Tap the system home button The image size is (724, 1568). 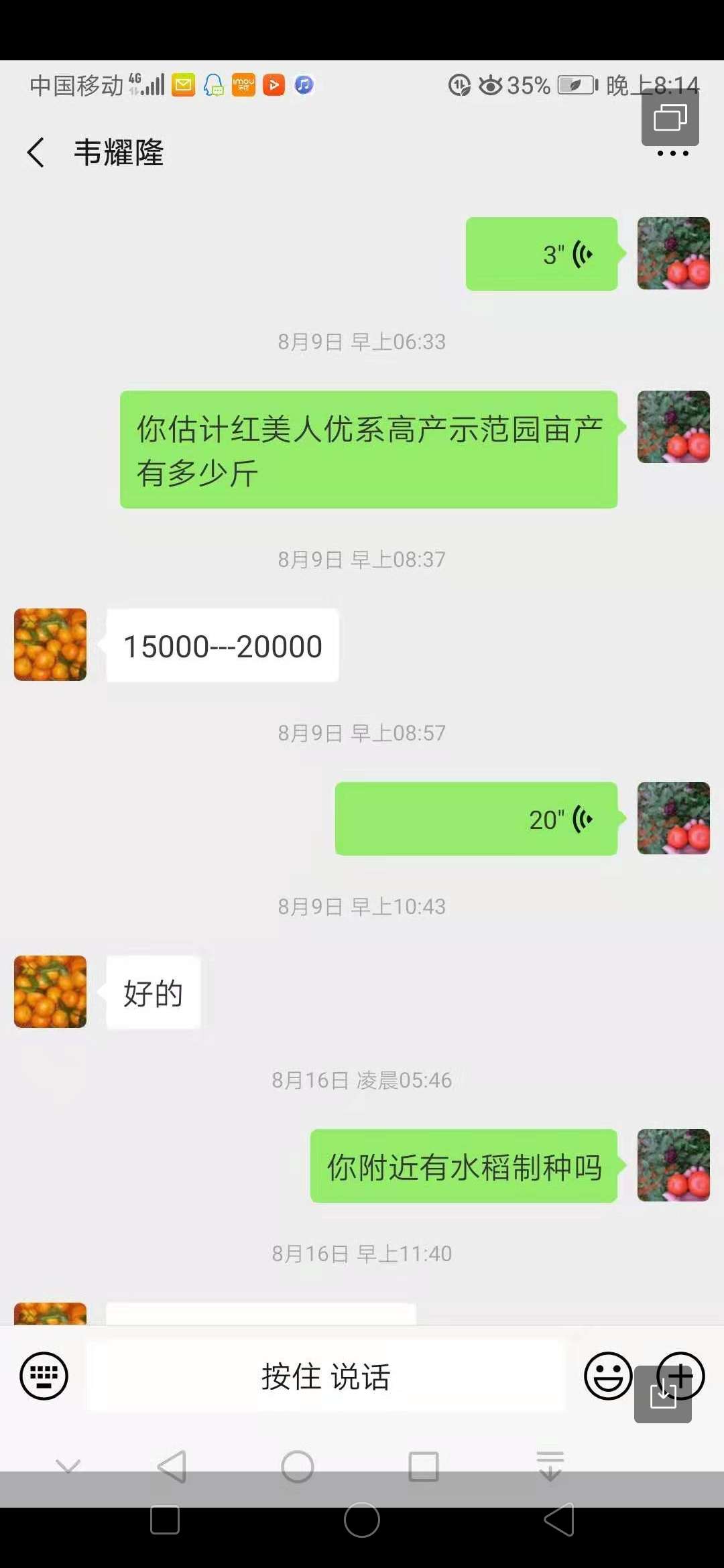click(362, 1520)
